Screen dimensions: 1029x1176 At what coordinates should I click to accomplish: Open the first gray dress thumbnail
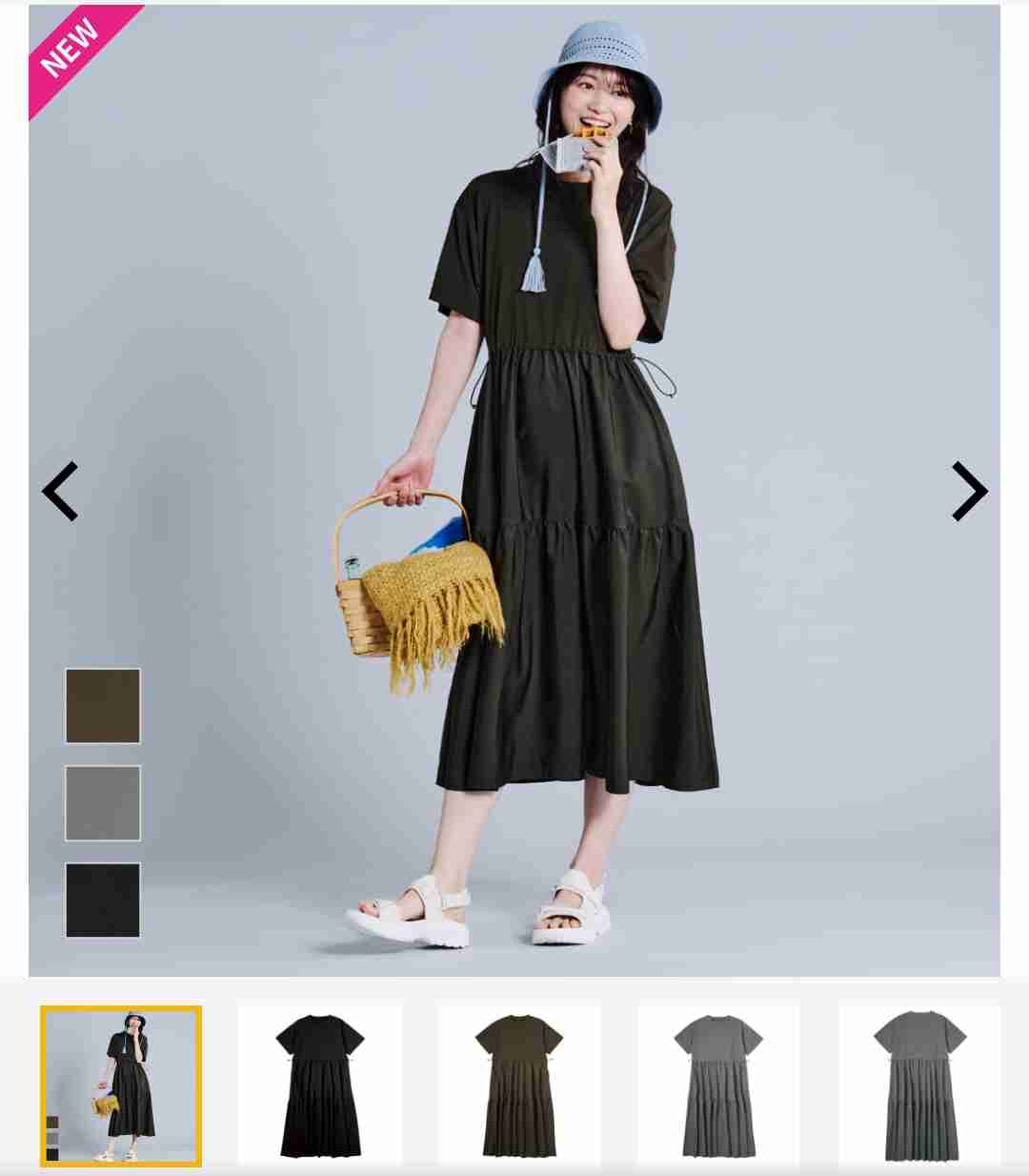click(x=718, y=1085)
